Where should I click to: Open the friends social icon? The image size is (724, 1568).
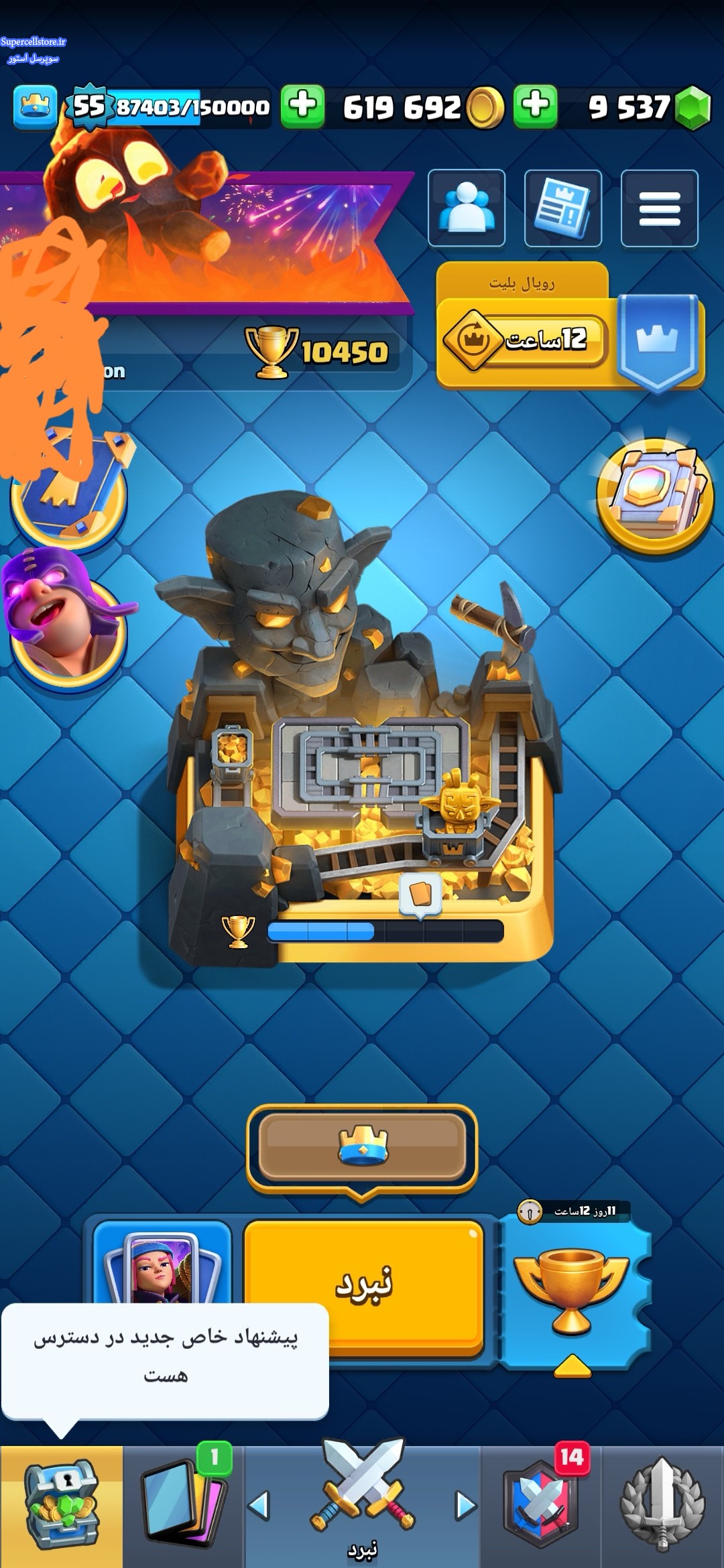click(x=467, y=208)
